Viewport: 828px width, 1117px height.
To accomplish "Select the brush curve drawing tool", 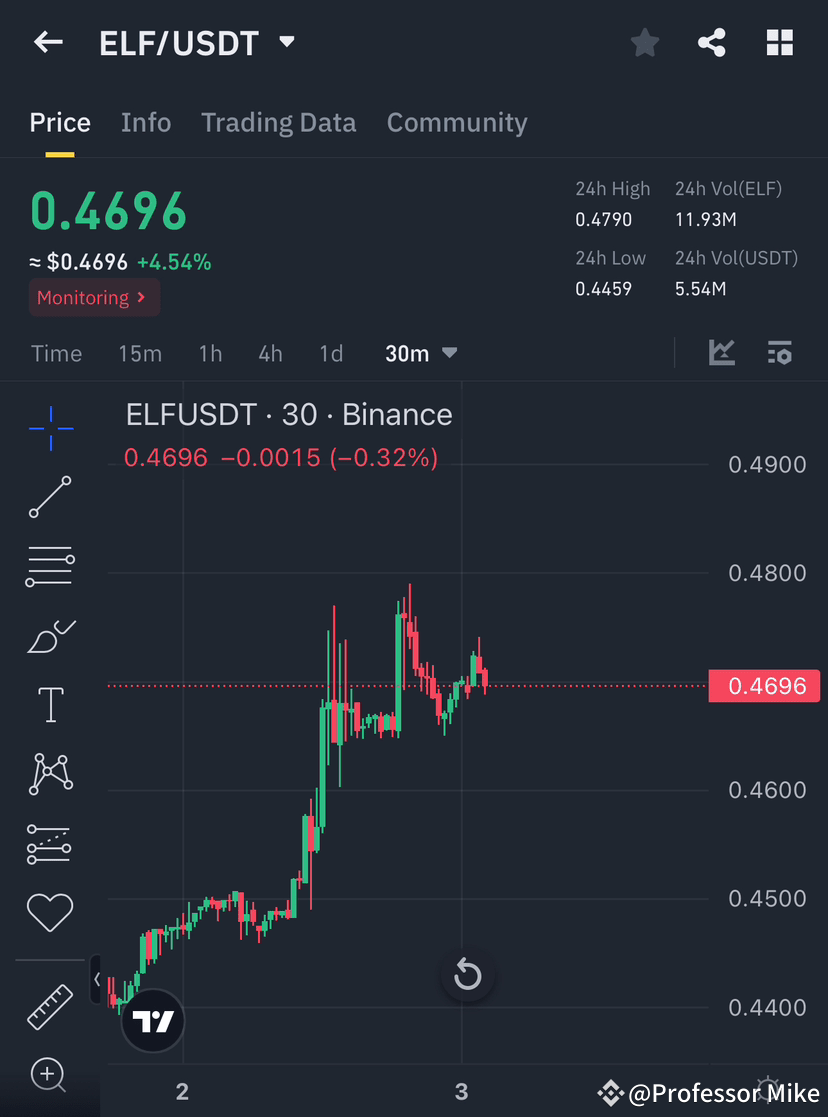I will tap(49, 635).
